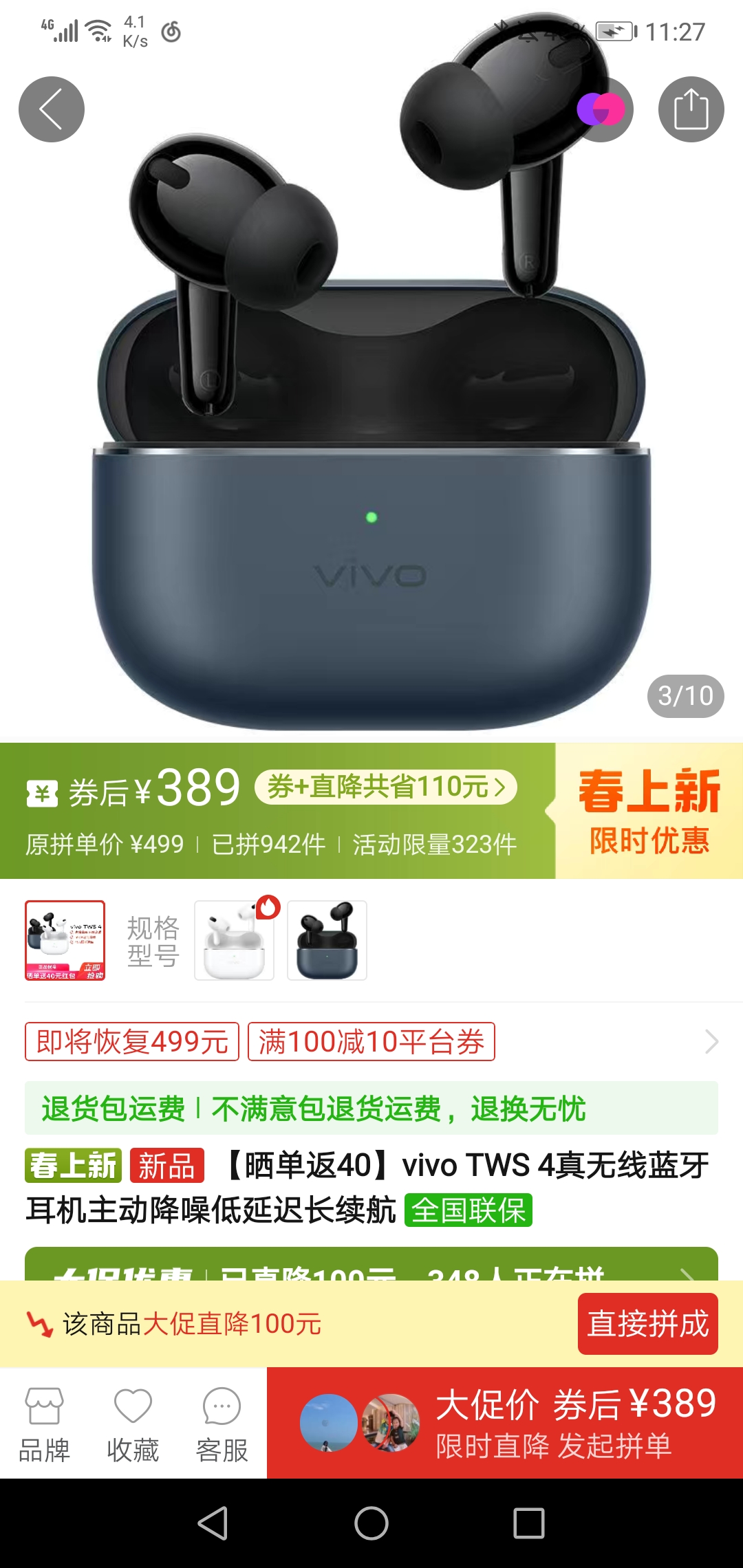743x1568 pixels.
Task: Select the white earbuds variant thumbnail
Action: [x=234, y=940]
